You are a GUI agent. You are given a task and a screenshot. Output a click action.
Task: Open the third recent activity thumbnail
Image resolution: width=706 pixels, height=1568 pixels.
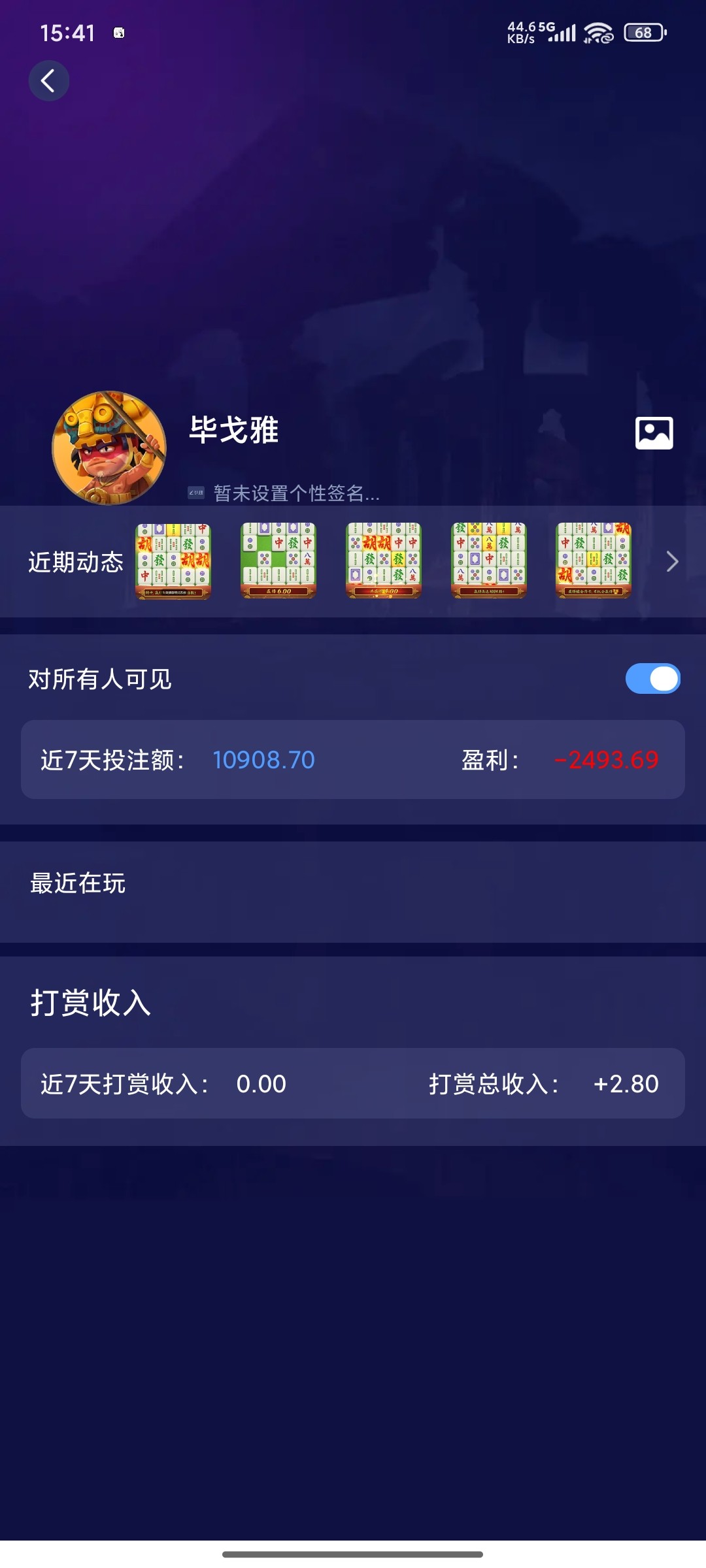click(384, 561)
